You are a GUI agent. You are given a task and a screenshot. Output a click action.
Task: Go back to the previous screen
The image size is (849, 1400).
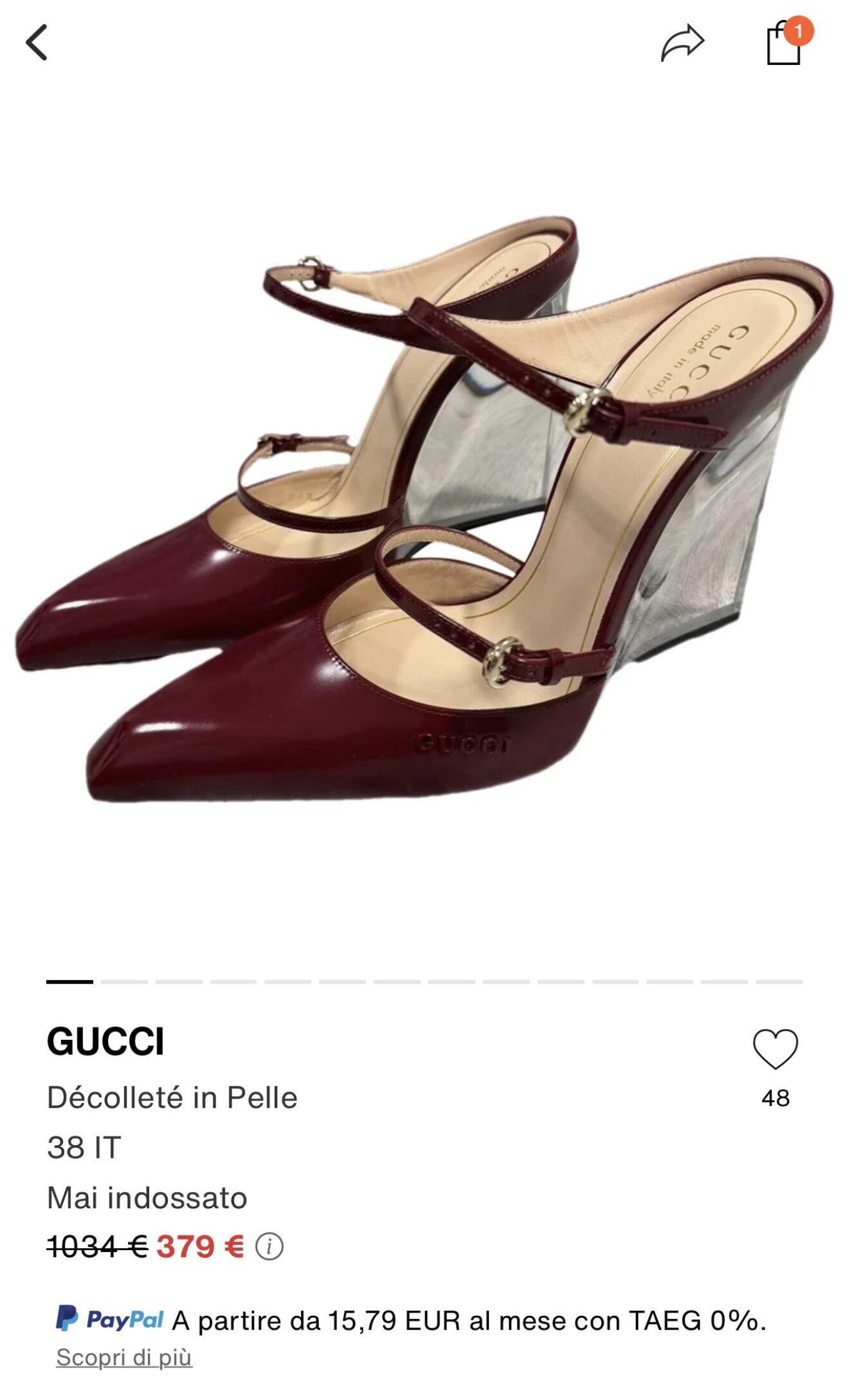[x=37, y=42]
